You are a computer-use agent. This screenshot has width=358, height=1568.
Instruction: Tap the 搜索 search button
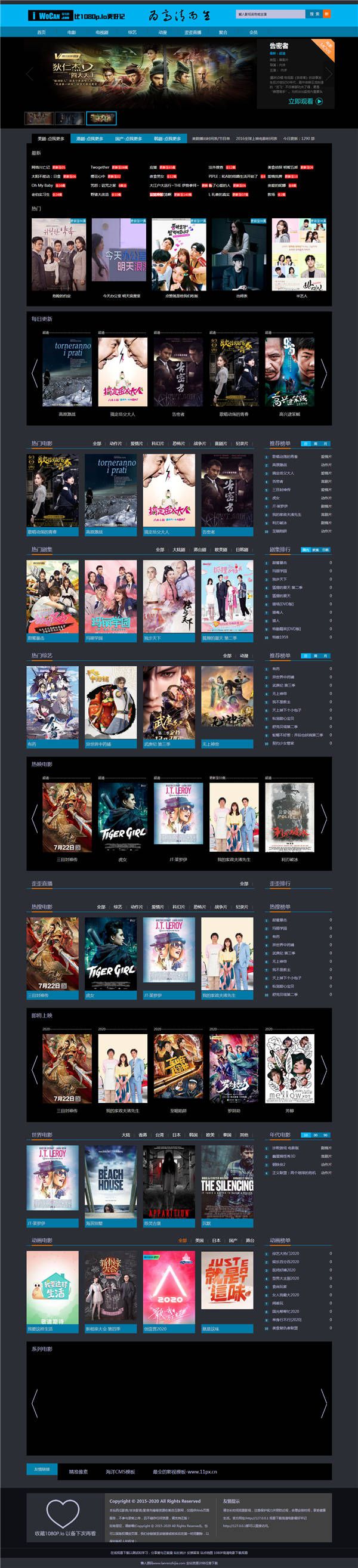(x=314, y=14)
